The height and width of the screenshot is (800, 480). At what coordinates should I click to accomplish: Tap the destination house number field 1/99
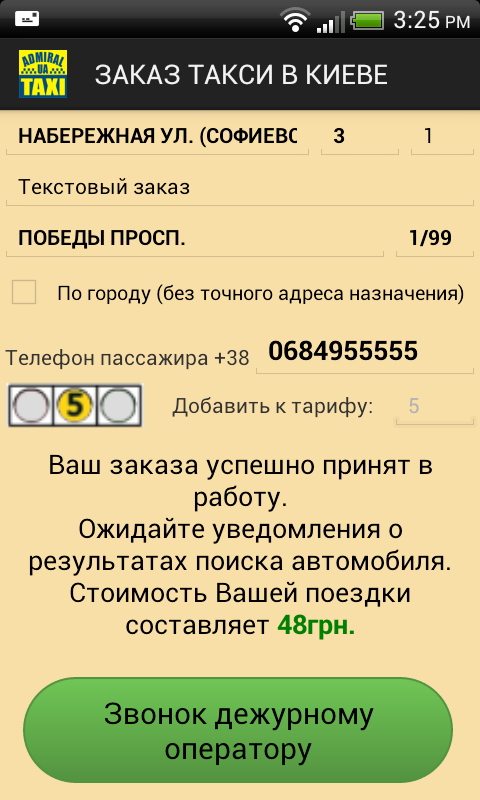tap(435, 238)
